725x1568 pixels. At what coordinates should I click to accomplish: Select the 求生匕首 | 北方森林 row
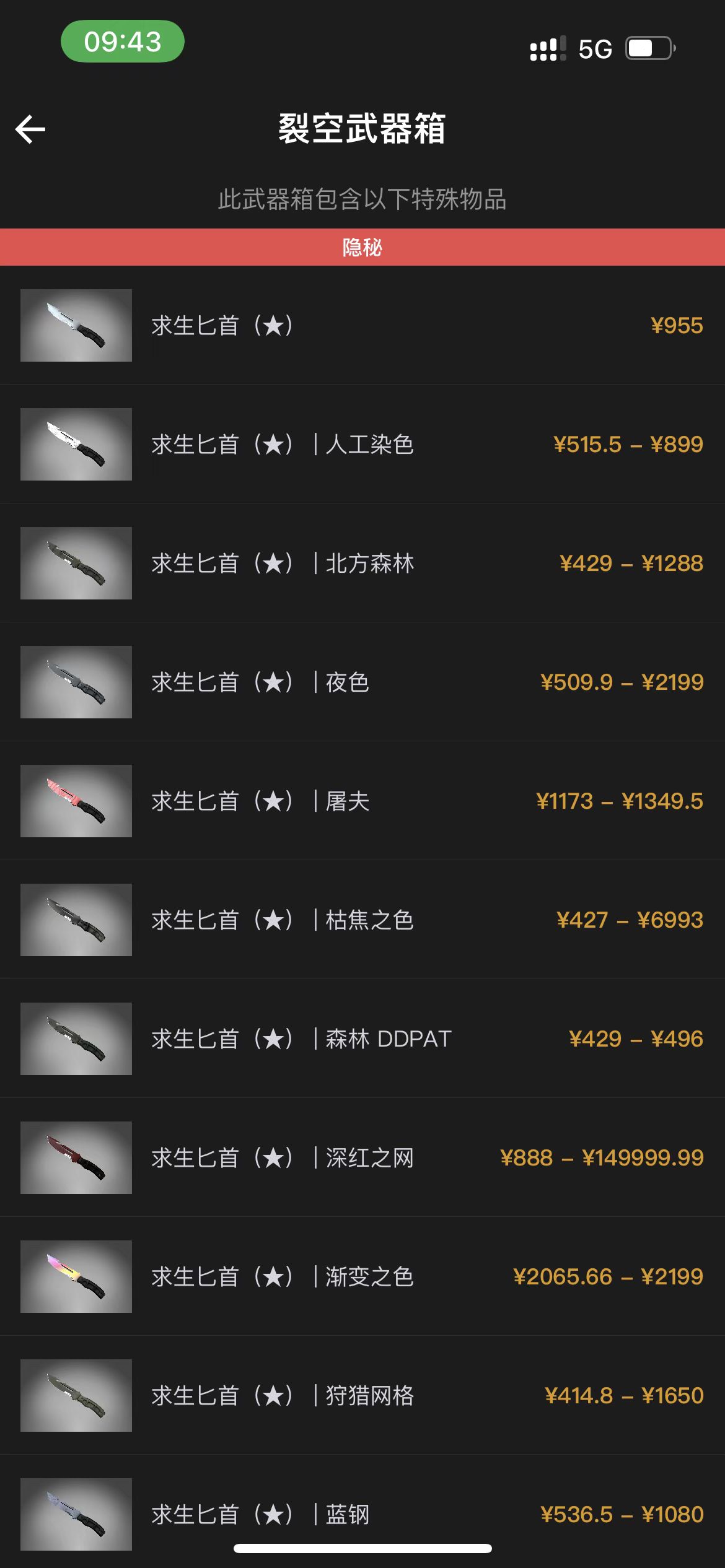click(x=362, y=564)
